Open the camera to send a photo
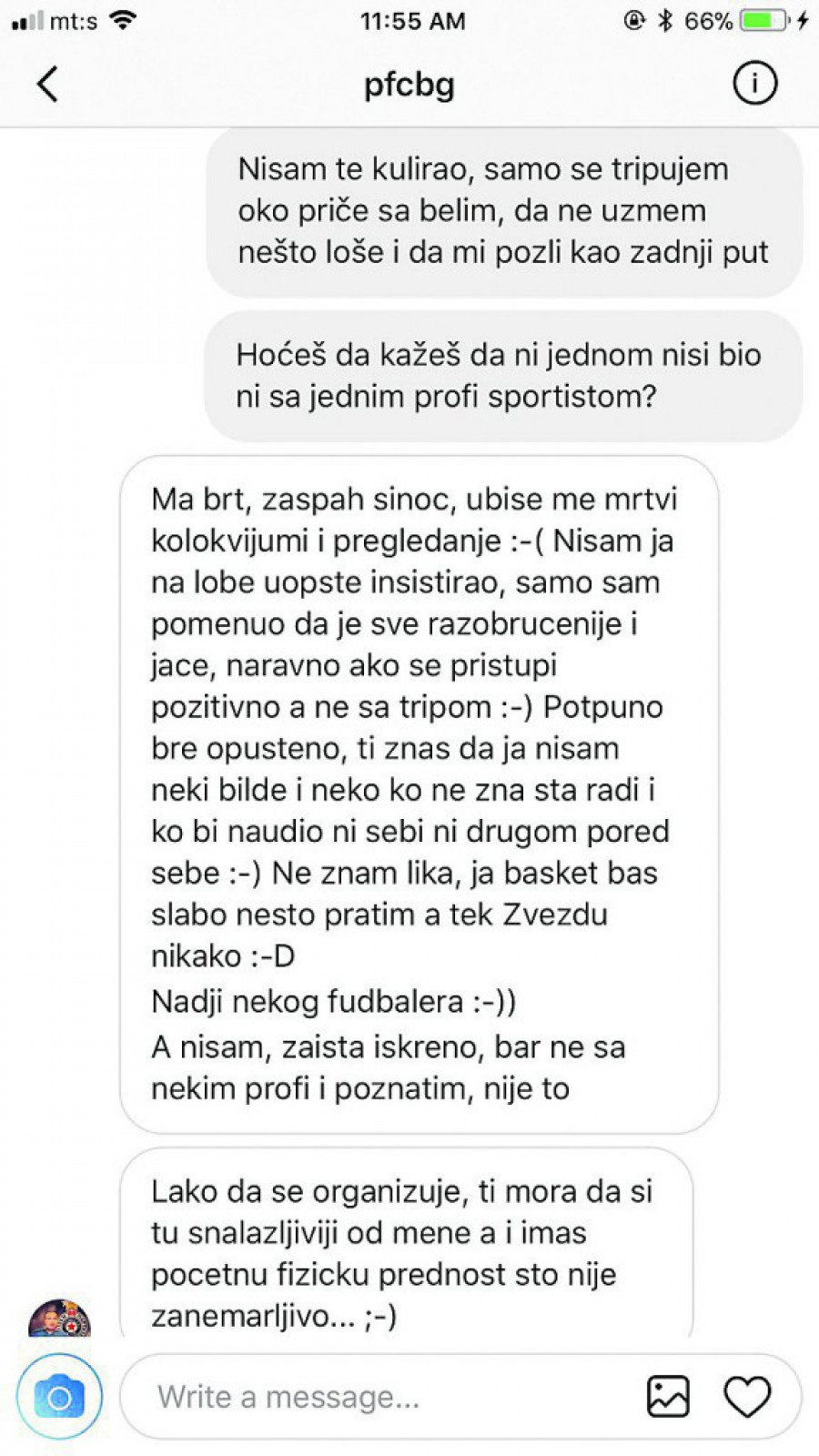Screen dimensions: 819x1456 pyautogui.click(x=59, y=1397)
